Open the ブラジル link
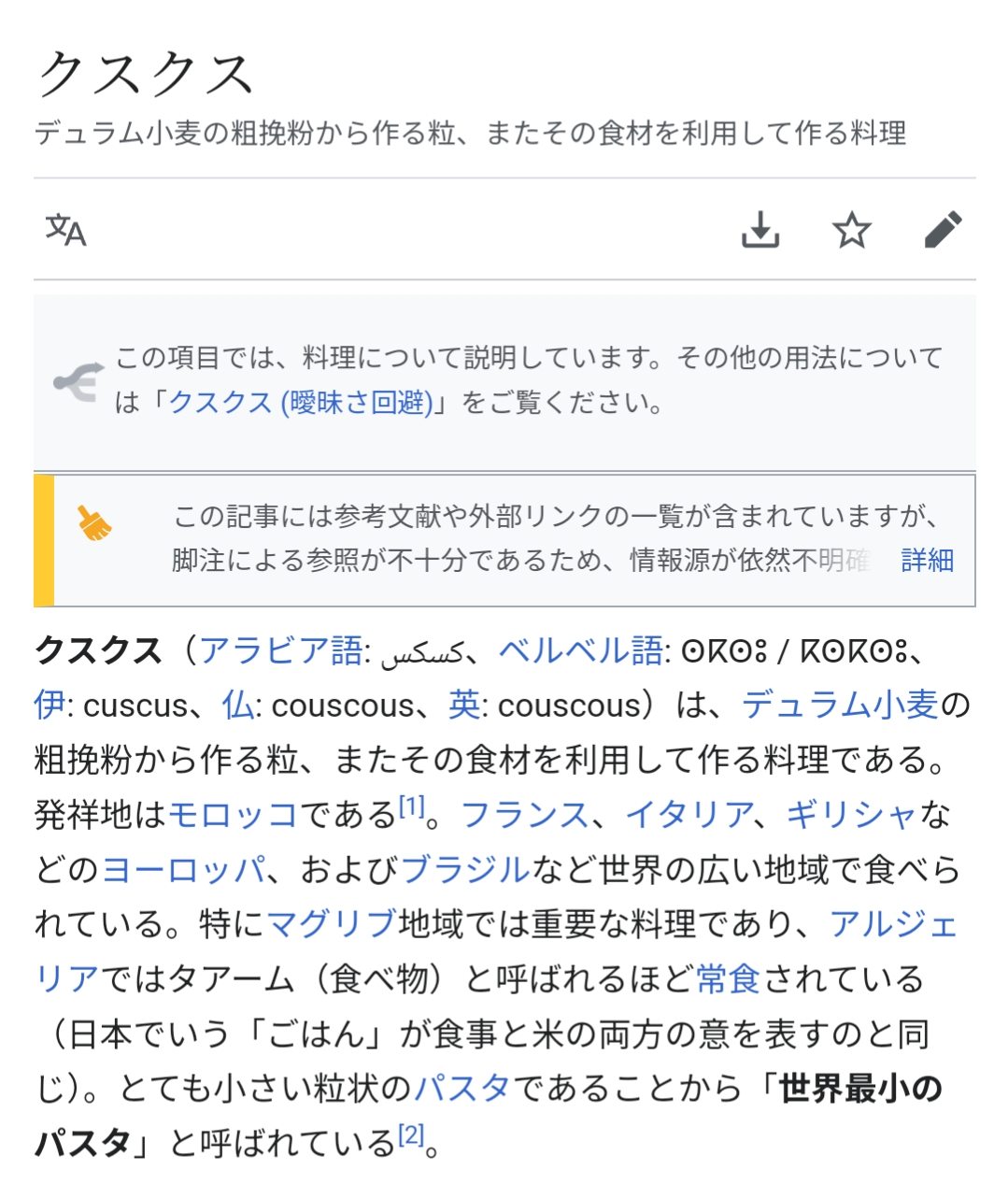 pyautogui.click(x=465, y=870)
